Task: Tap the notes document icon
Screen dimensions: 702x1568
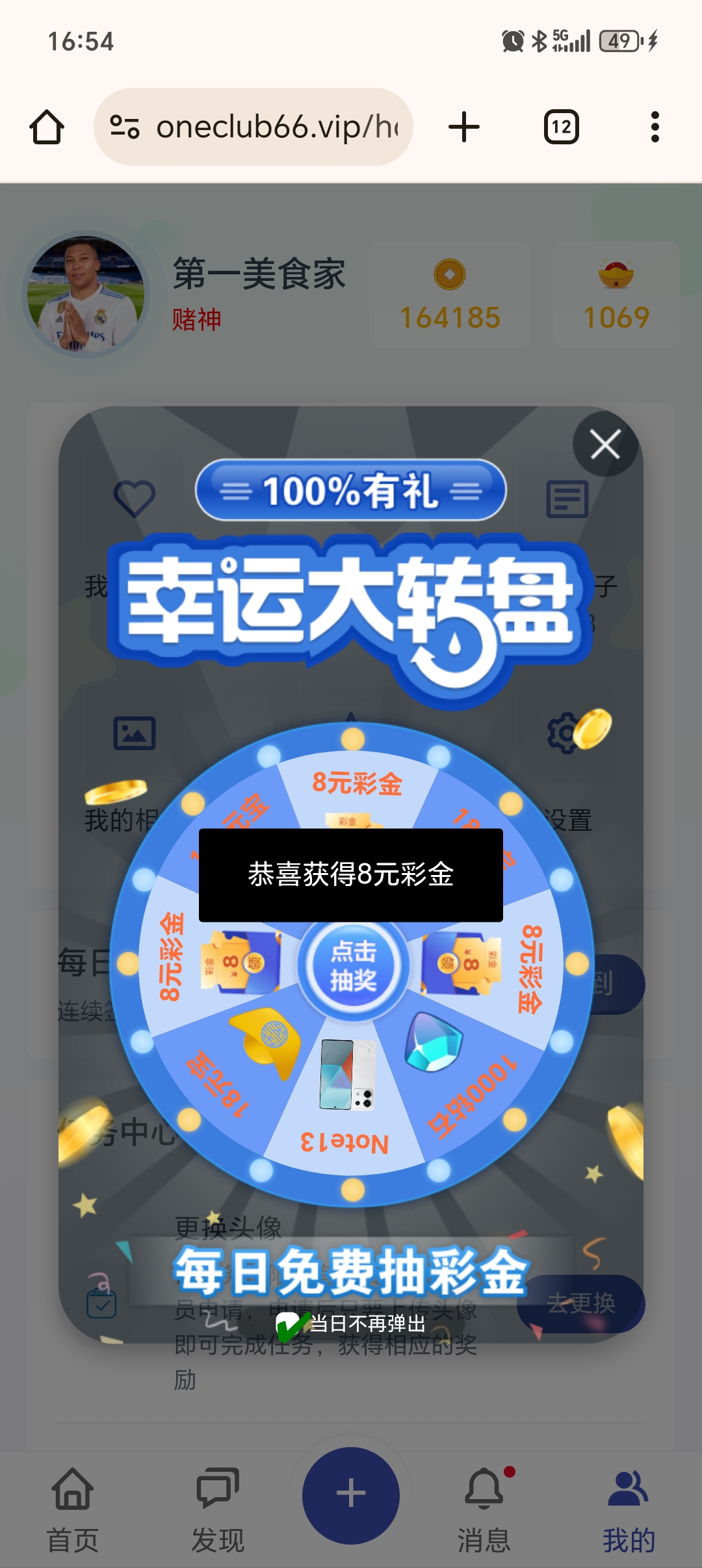Action: [567, 497]
